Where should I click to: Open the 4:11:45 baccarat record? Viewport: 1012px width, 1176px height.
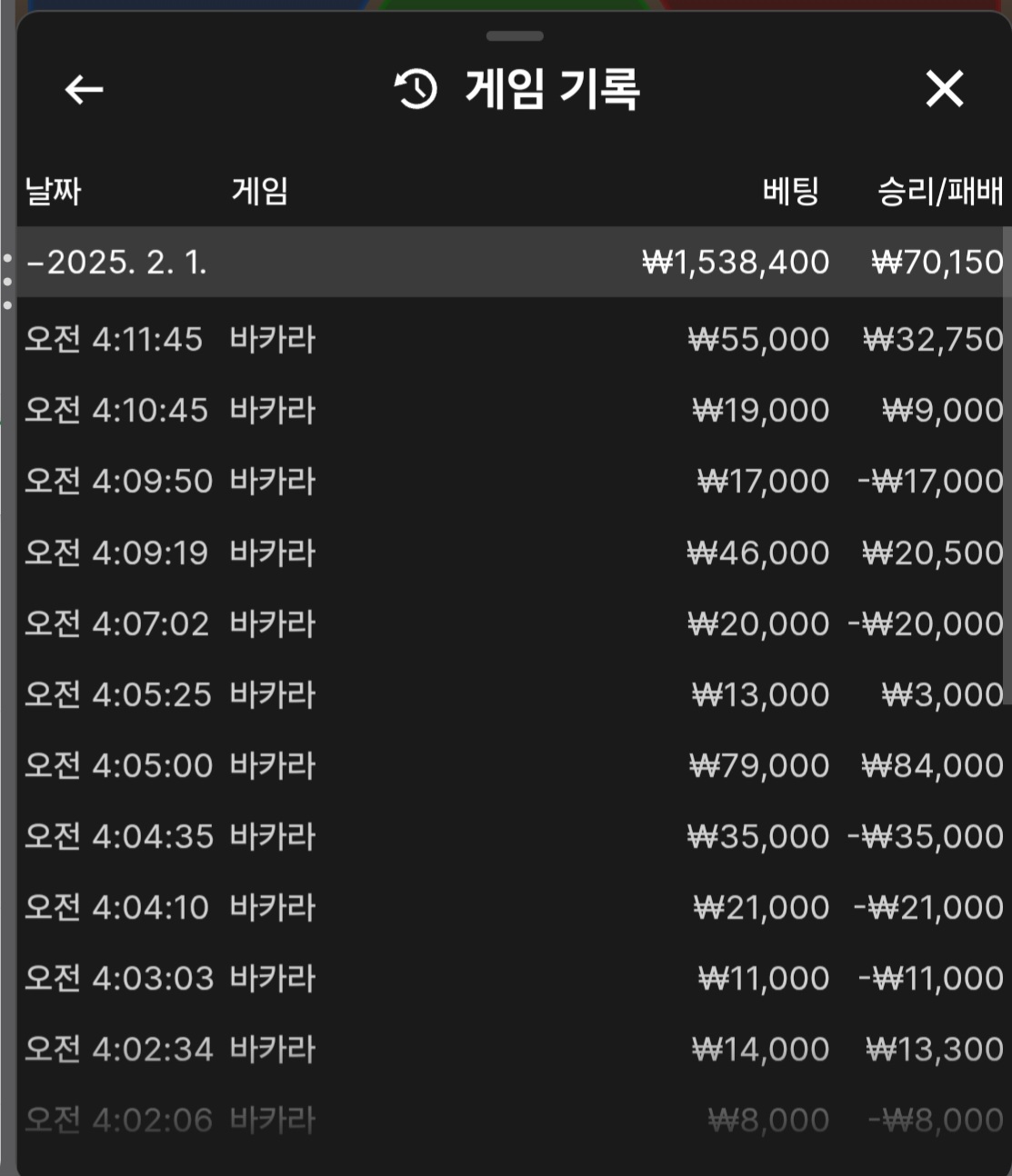(514, 339)
